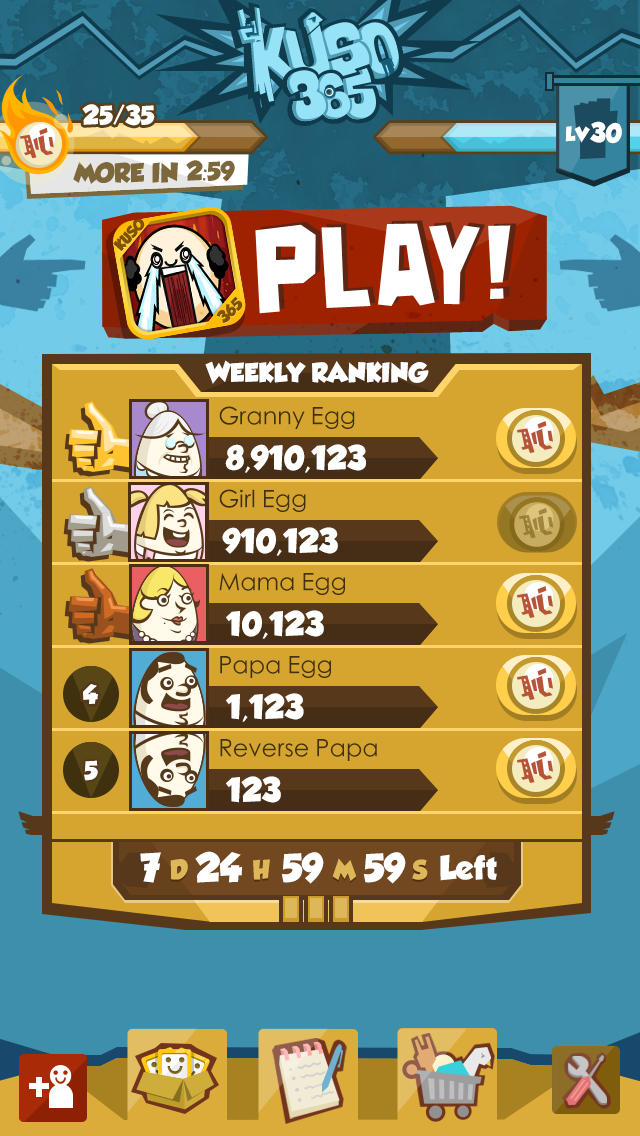Send a shame coin to Mama Egg

[536, 605]
